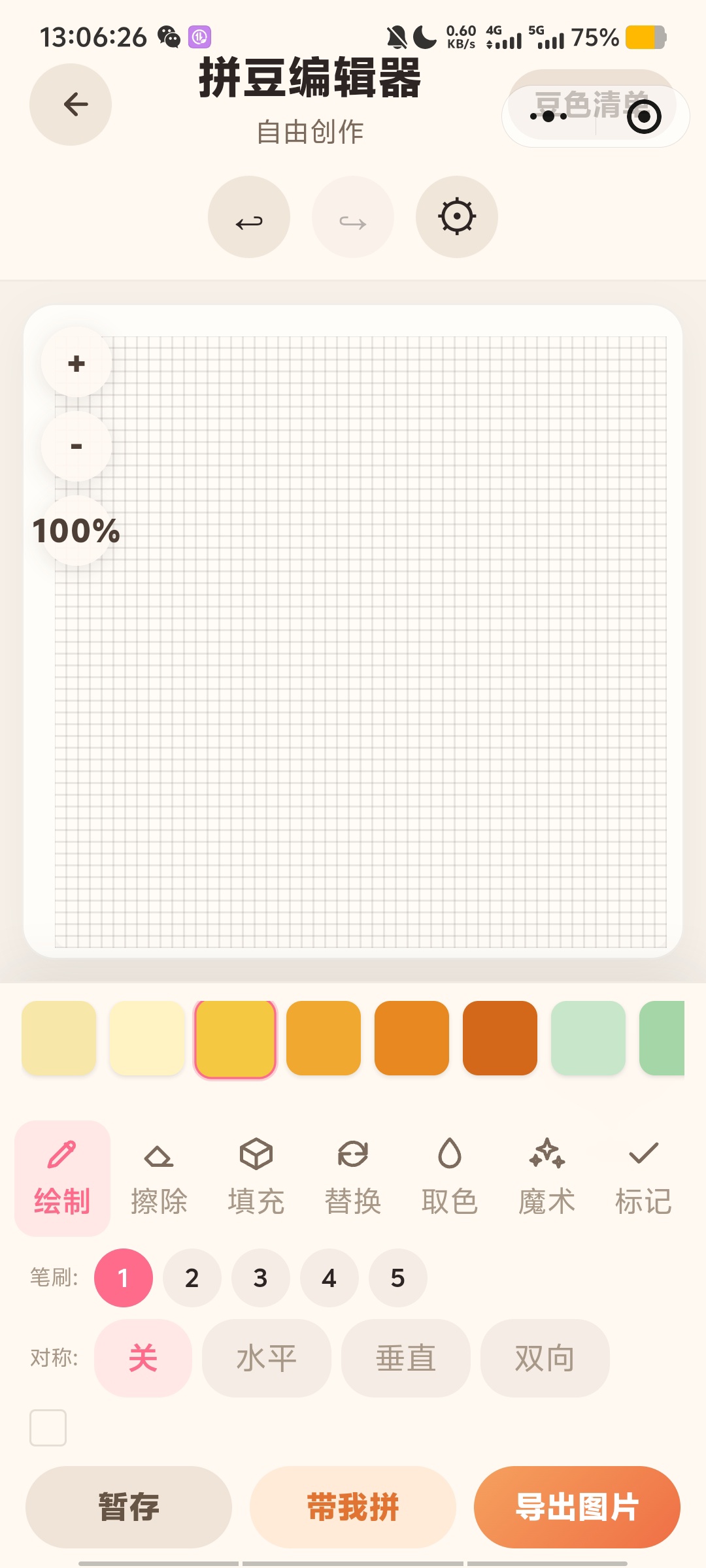Switch to the 擦除 eraser tool
Viewport: 706px width, 1568px height.
[x=159, y=1177]
